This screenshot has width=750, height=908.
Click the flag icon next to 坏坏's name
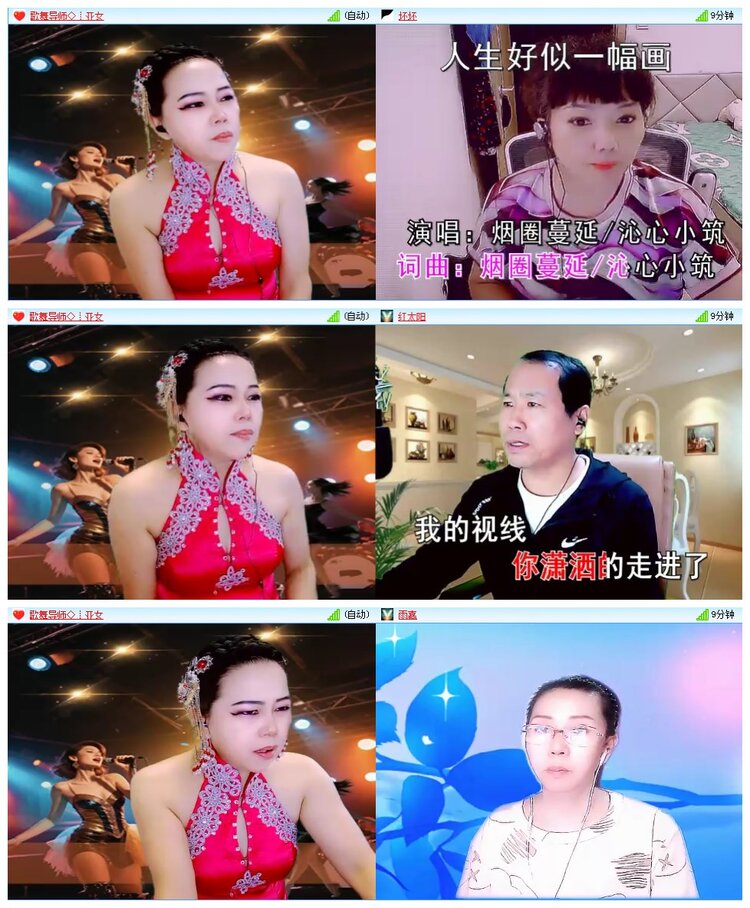(388, 15)
